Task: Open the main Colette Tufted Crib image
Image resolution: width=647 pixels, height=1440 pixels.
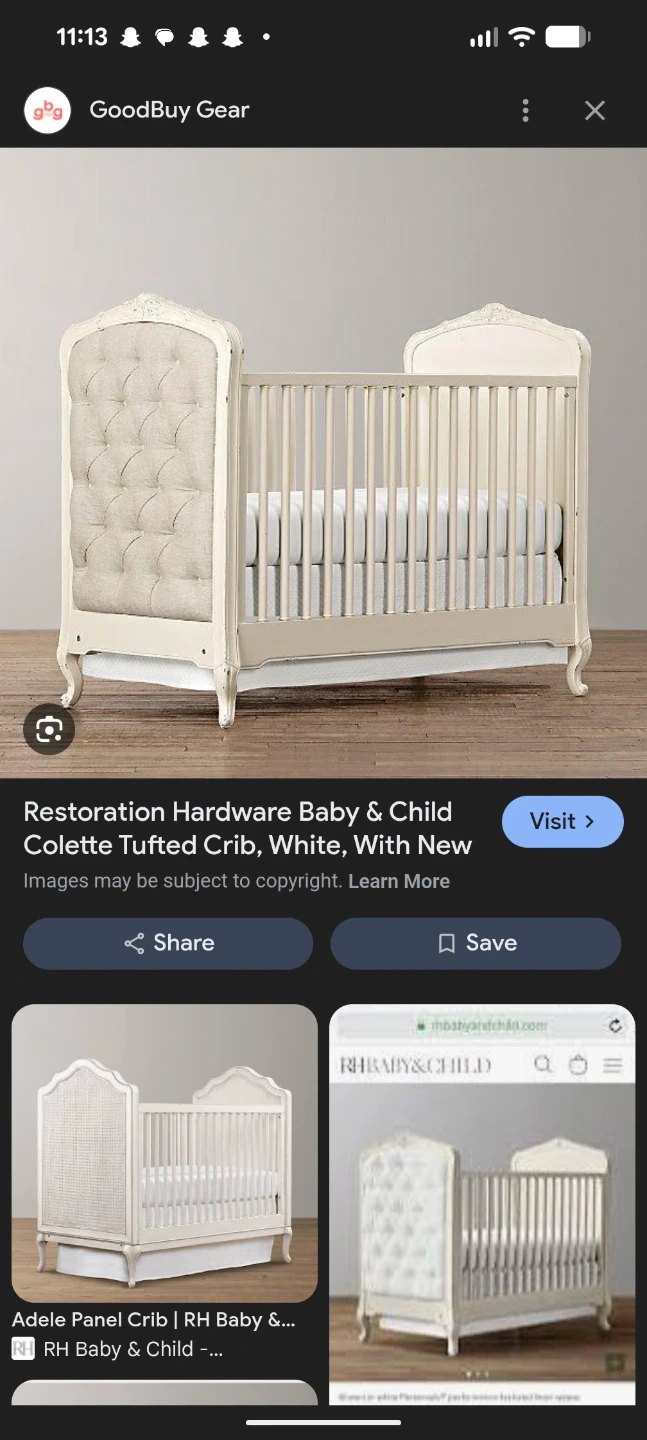Action: pyautogui.click(x=323, y=463)
